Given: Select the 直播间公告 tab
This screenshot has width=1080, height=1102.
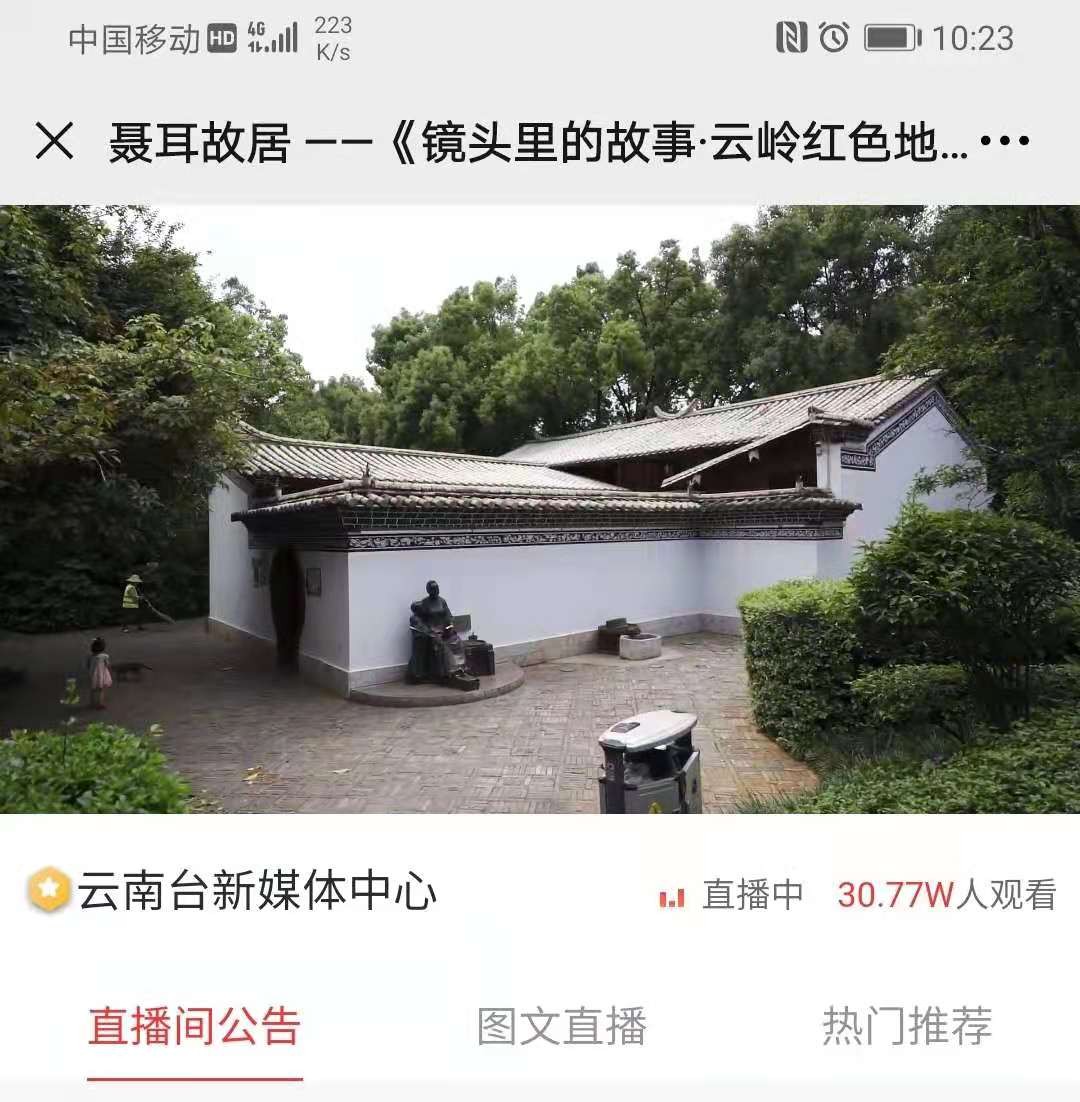Looking at the screenshot, I should coord(195,1027).
